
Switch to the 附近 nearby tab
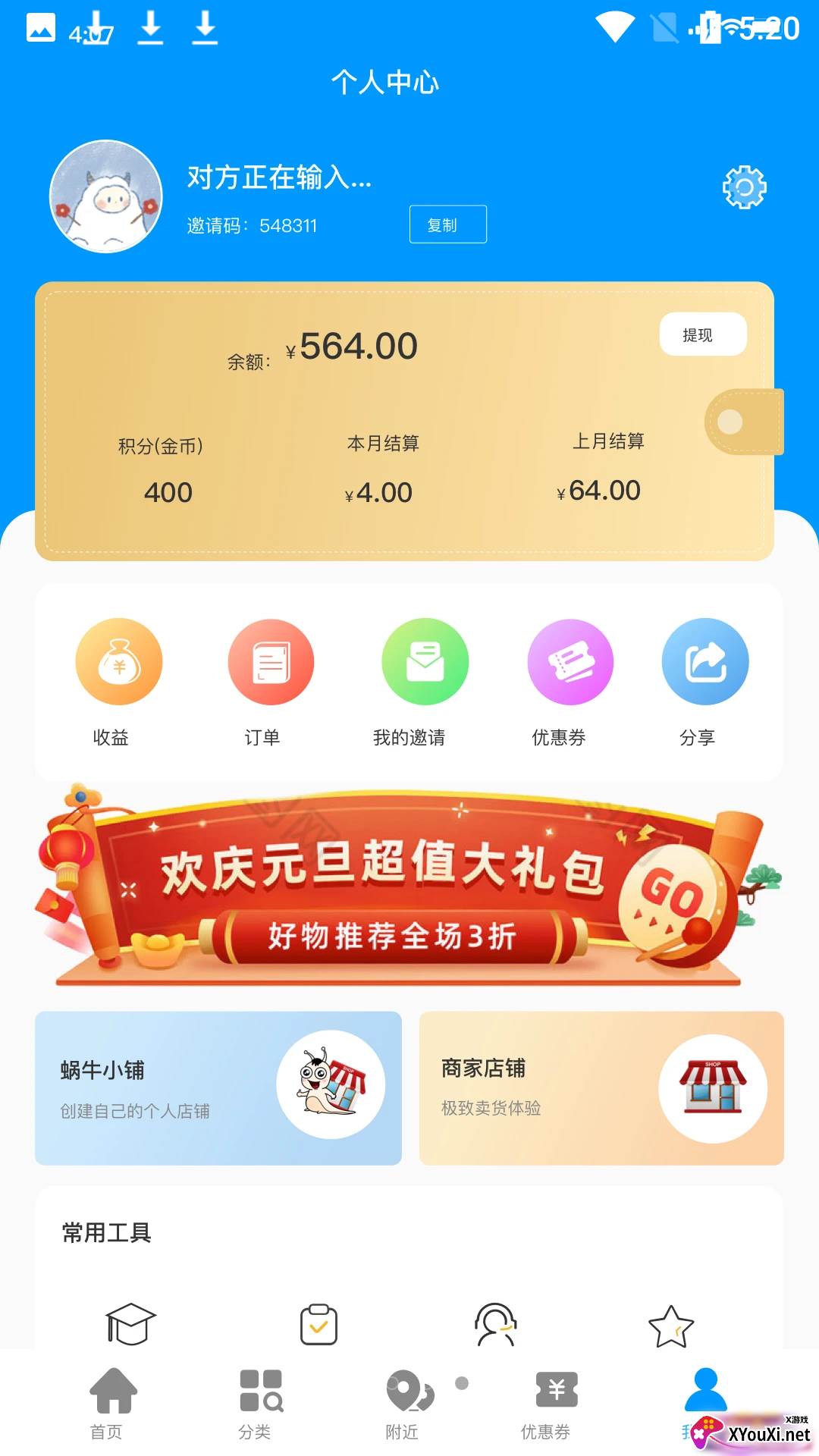pyautogui.click(x=407, y=1403)
